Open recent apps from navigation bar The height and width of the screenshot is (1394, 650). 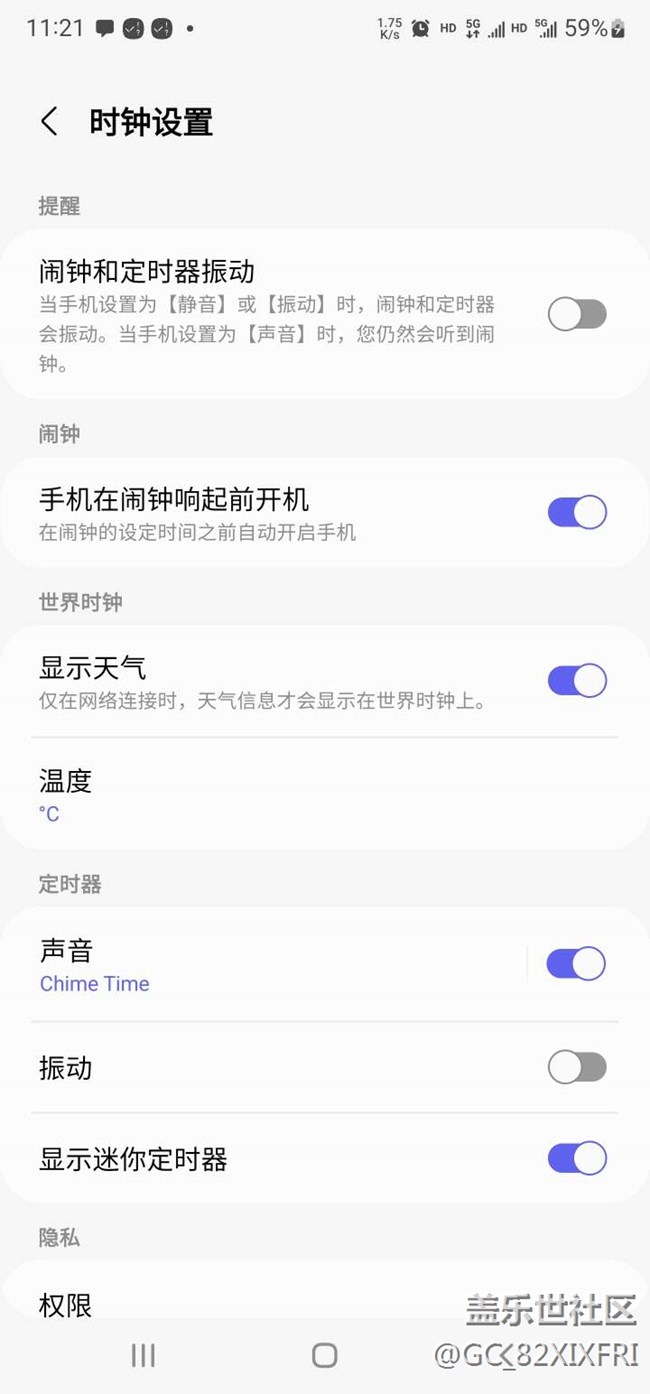click(143, 1355)
